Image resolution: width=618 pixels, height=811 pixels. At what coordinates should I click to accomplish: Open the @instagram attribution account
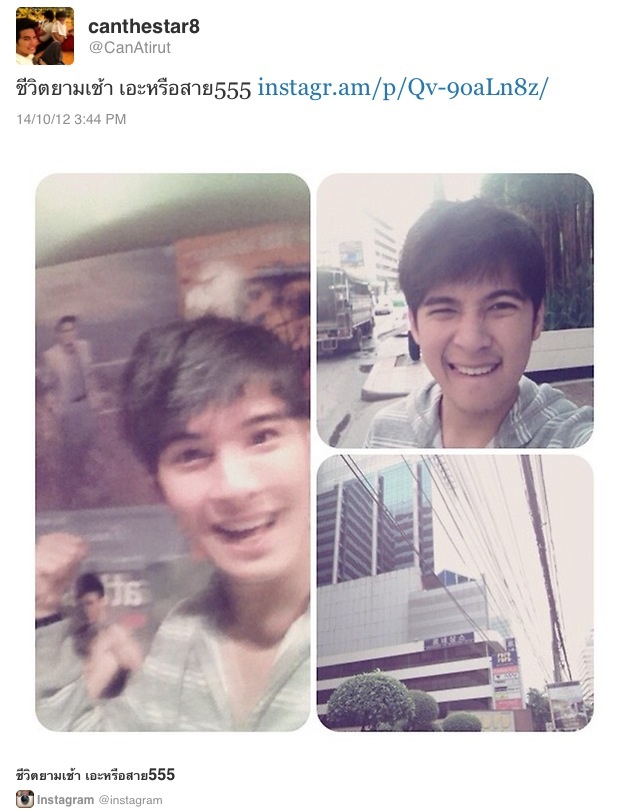[x=130, y=800]
